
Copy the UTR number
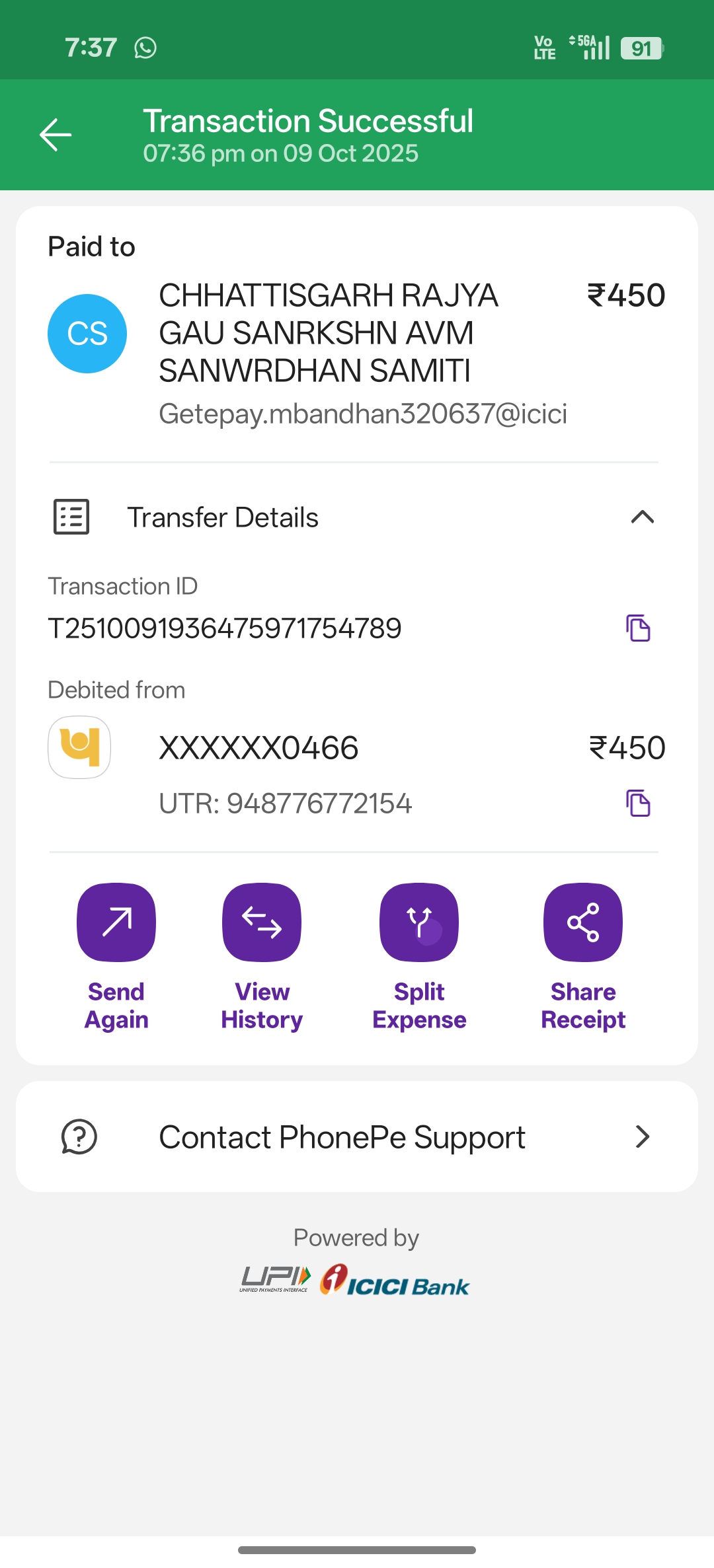638,803
